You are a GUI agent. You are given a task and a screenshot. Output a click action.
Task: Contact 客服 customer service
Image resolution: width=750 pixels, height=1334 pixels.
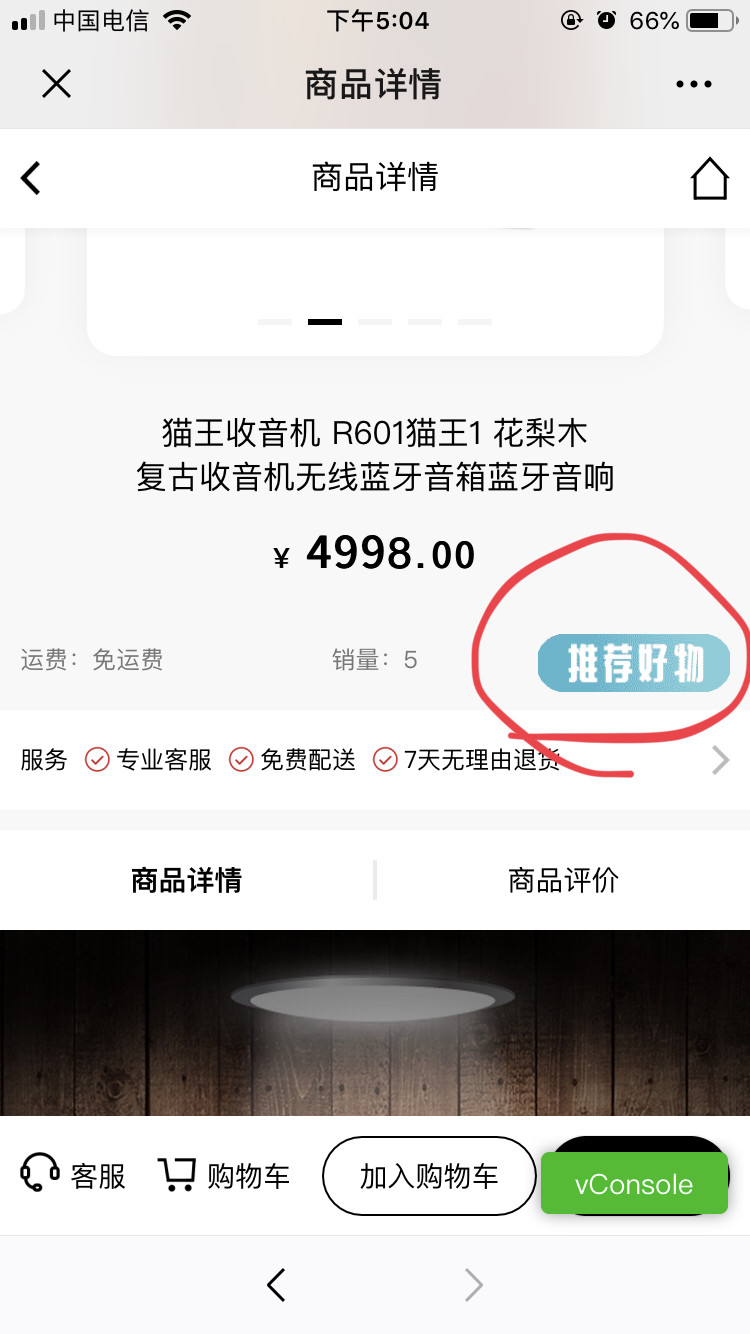tap(74, 1175)
